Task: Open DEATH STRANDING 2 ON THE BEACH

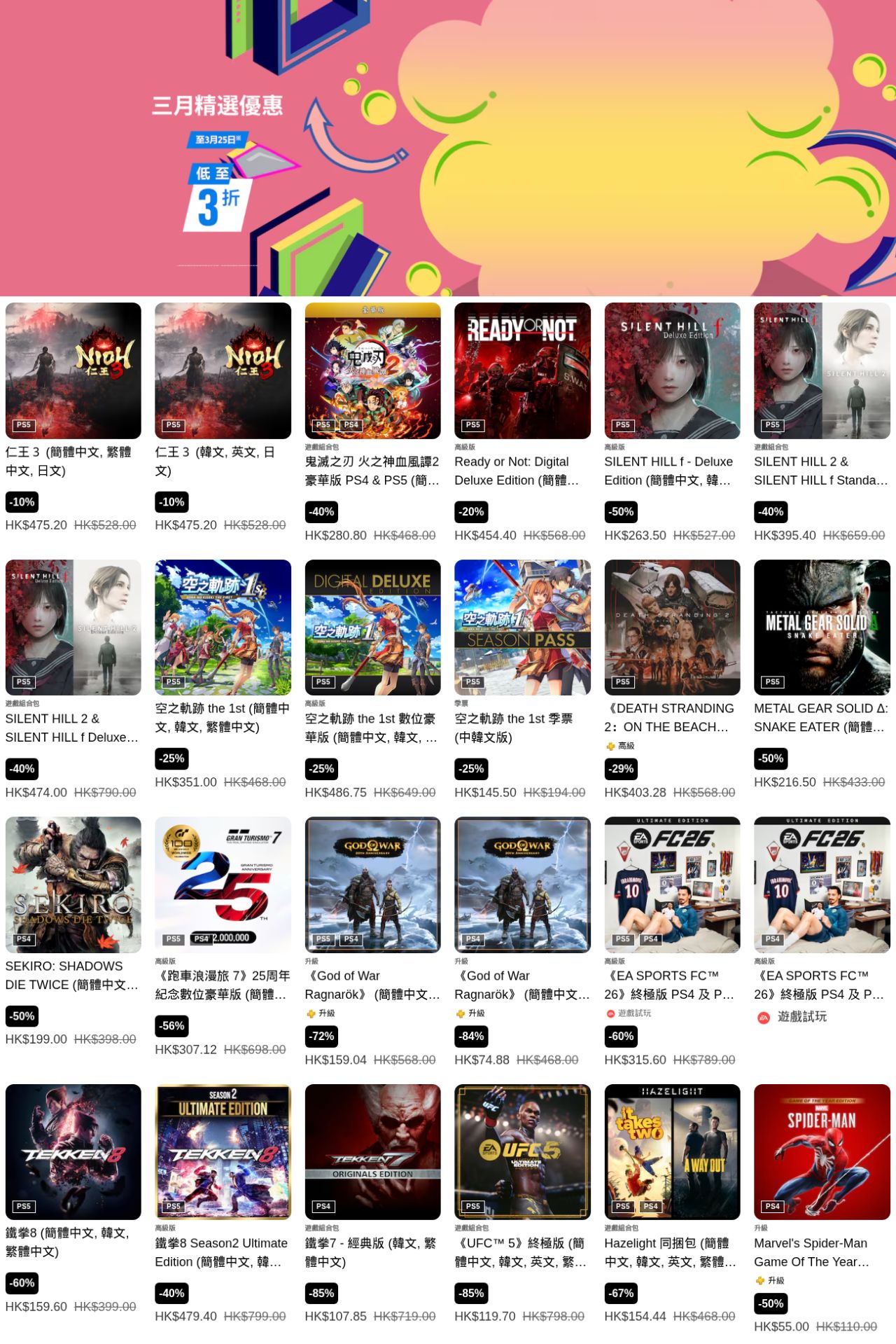Action: (x=672, y=628)
